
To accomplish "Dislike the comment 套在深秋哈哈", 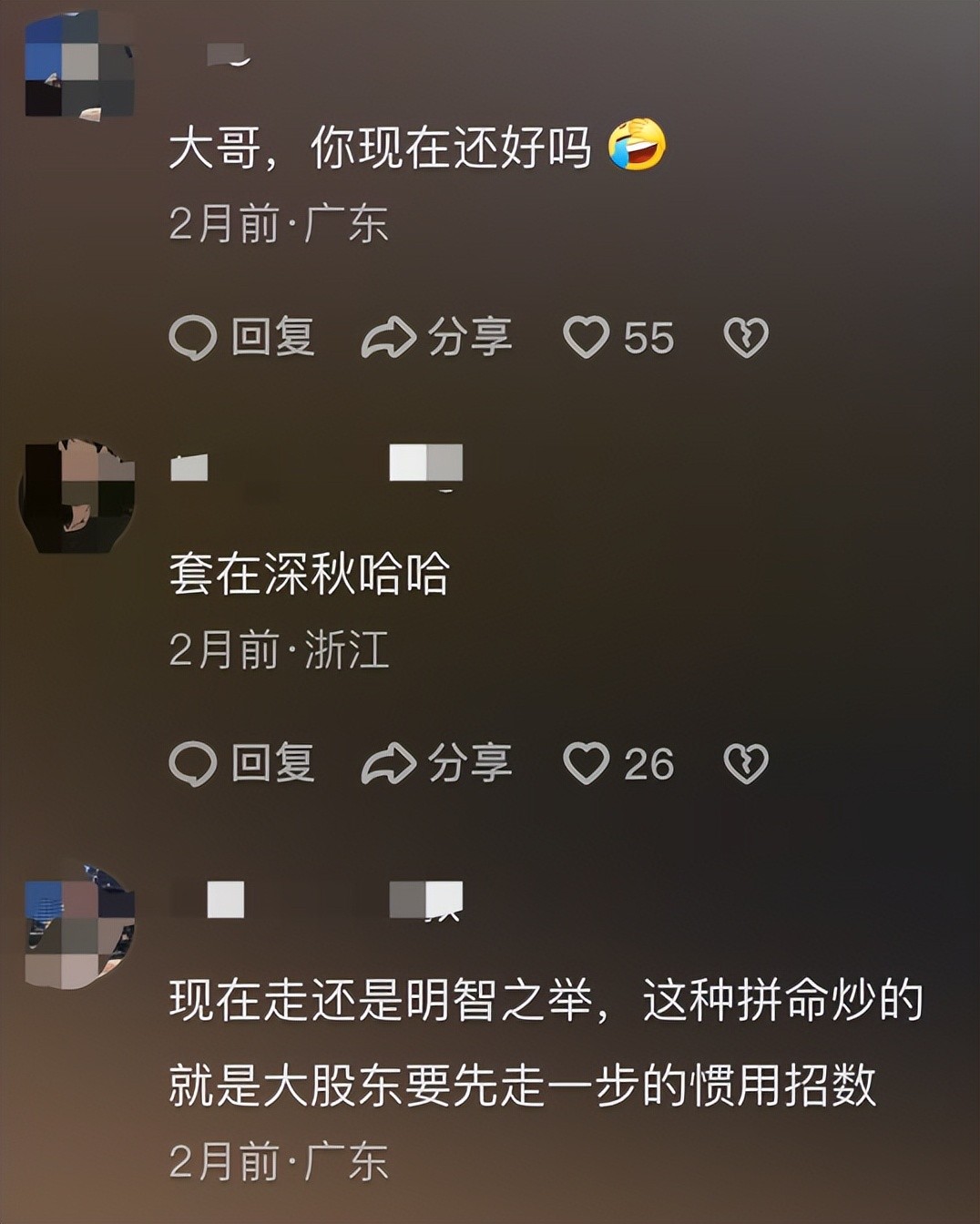I will pyautogui.click(x=746, y=763).
